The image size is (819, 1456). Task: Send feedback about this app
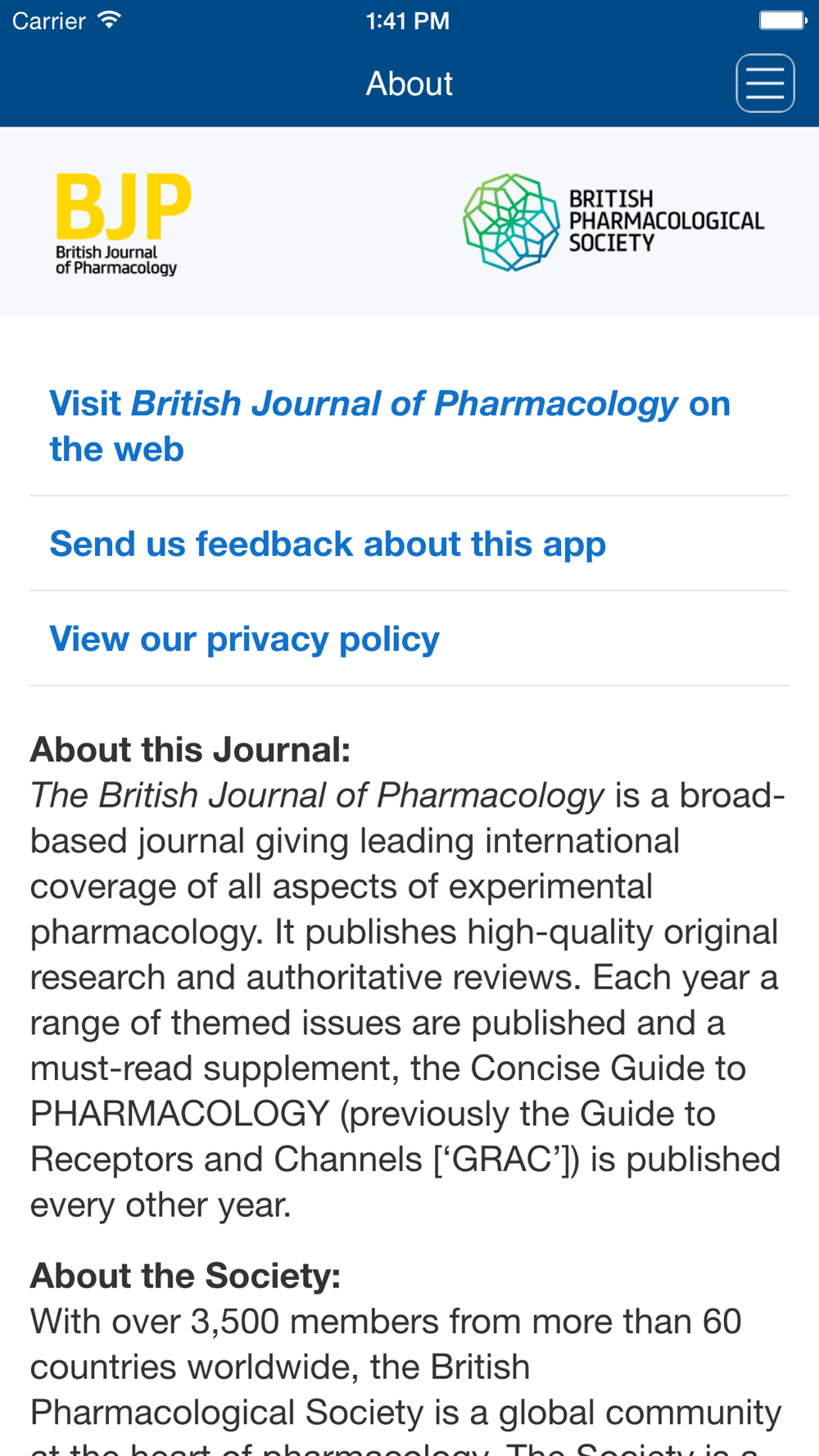tap(409, 544)
